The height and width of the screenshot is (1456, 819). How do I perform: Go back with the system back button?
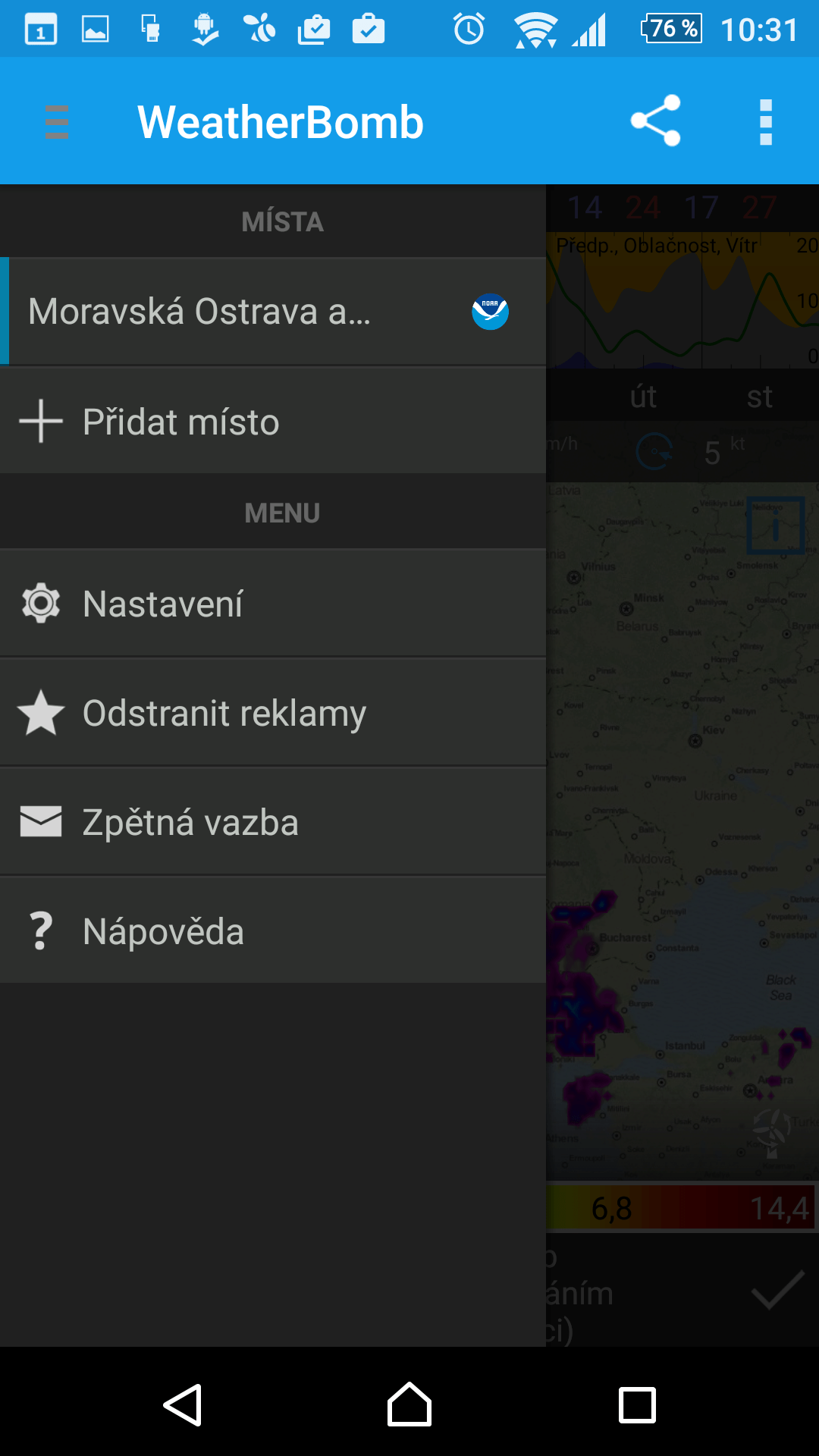click(x=183, y=1405)
